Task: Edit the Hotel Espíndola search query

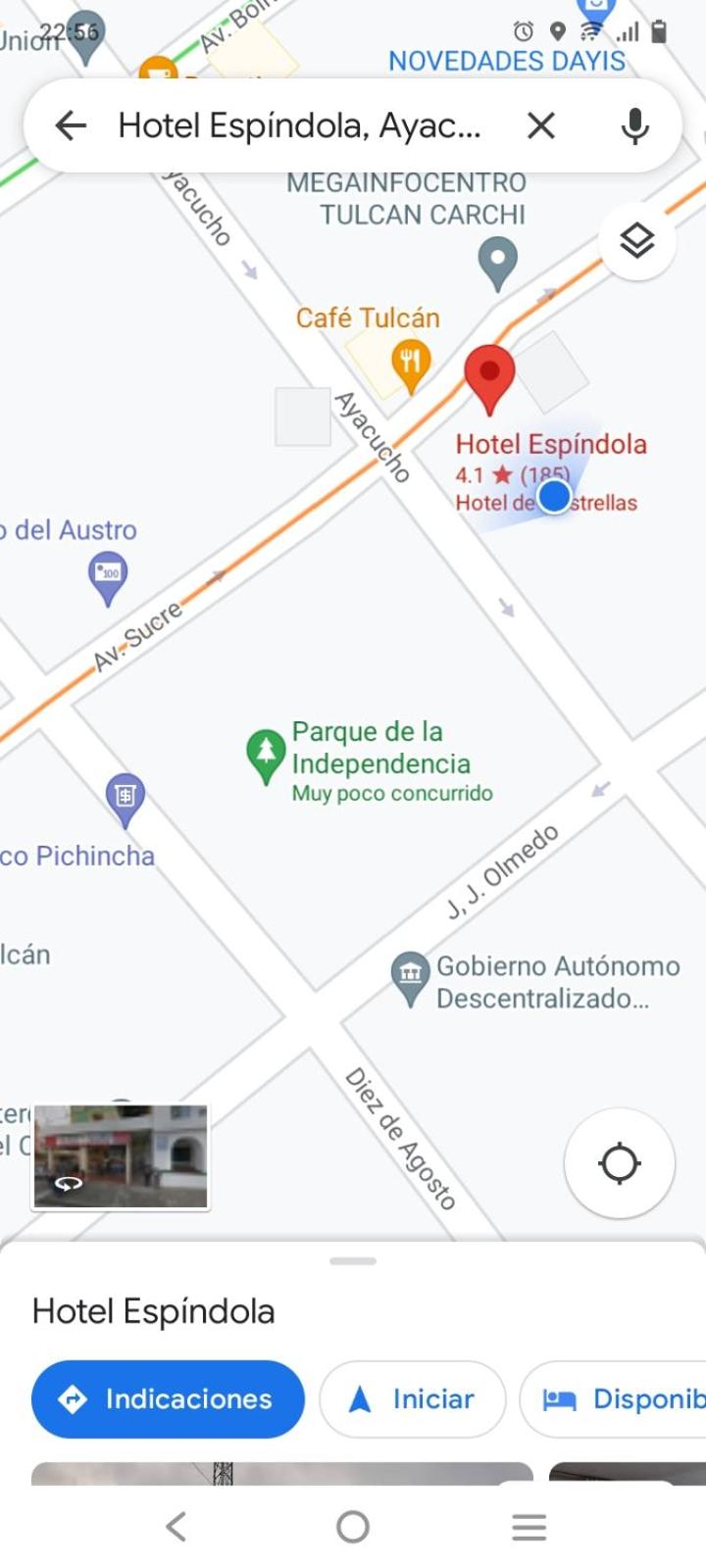Action: pos(299,125)
